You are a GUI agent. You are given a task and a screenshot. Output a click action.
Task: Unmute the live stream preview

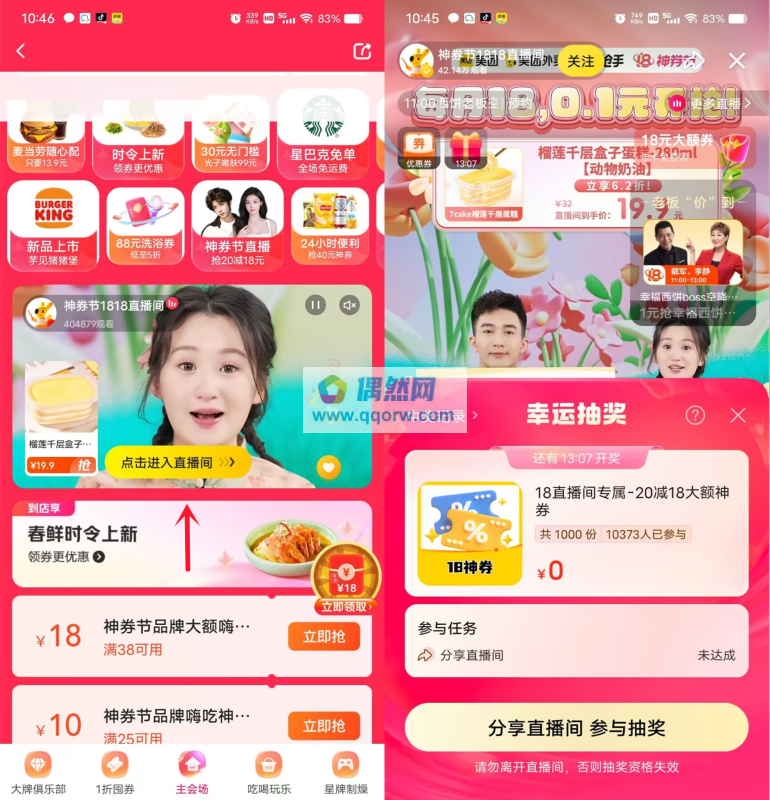pyautogui.click(x=350, y=305)
